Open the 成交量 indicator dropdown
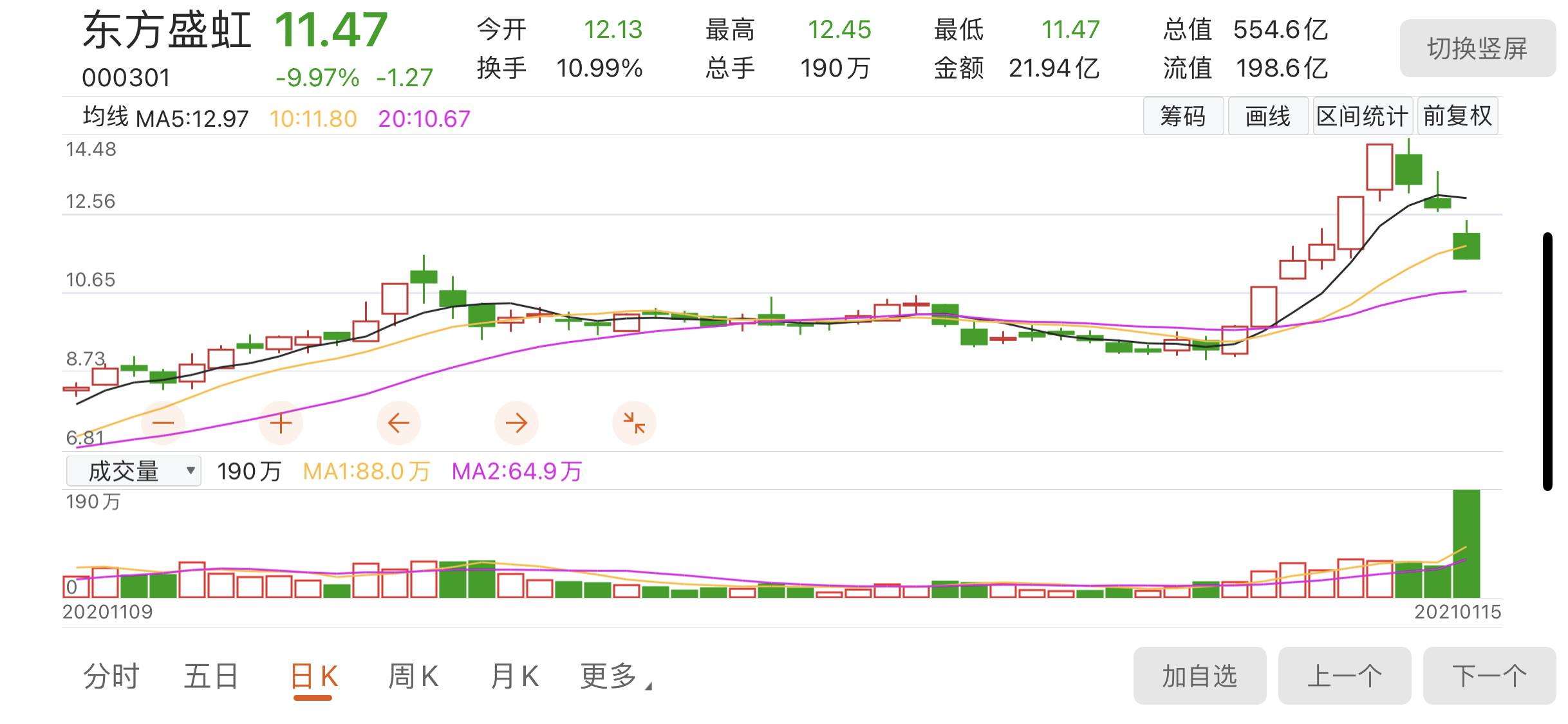The height and width of the screenshot is (724, 1568). pyautogui.click(x=134, y=471)
